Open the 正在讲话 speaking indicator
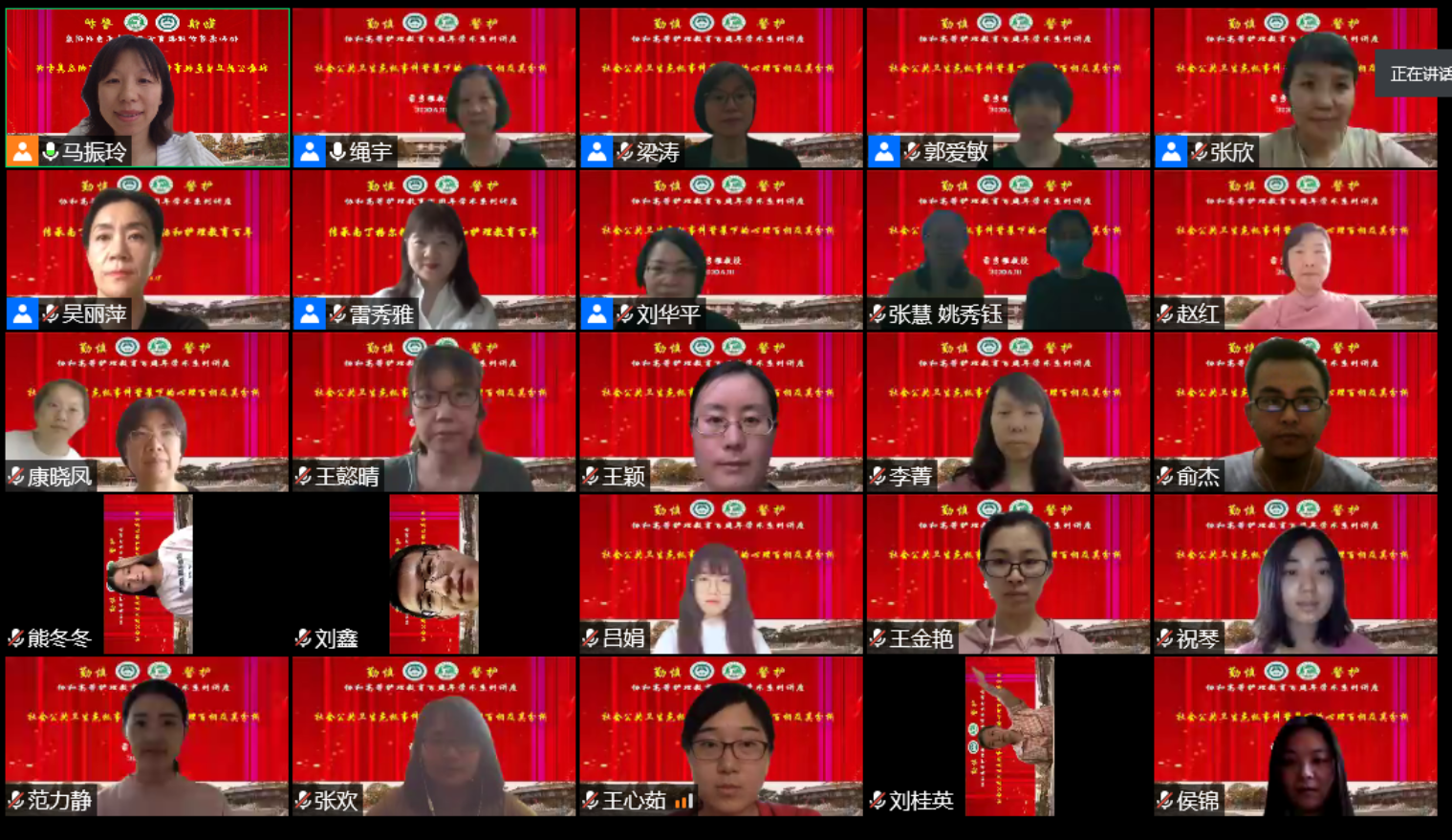 coord(1418,74)
